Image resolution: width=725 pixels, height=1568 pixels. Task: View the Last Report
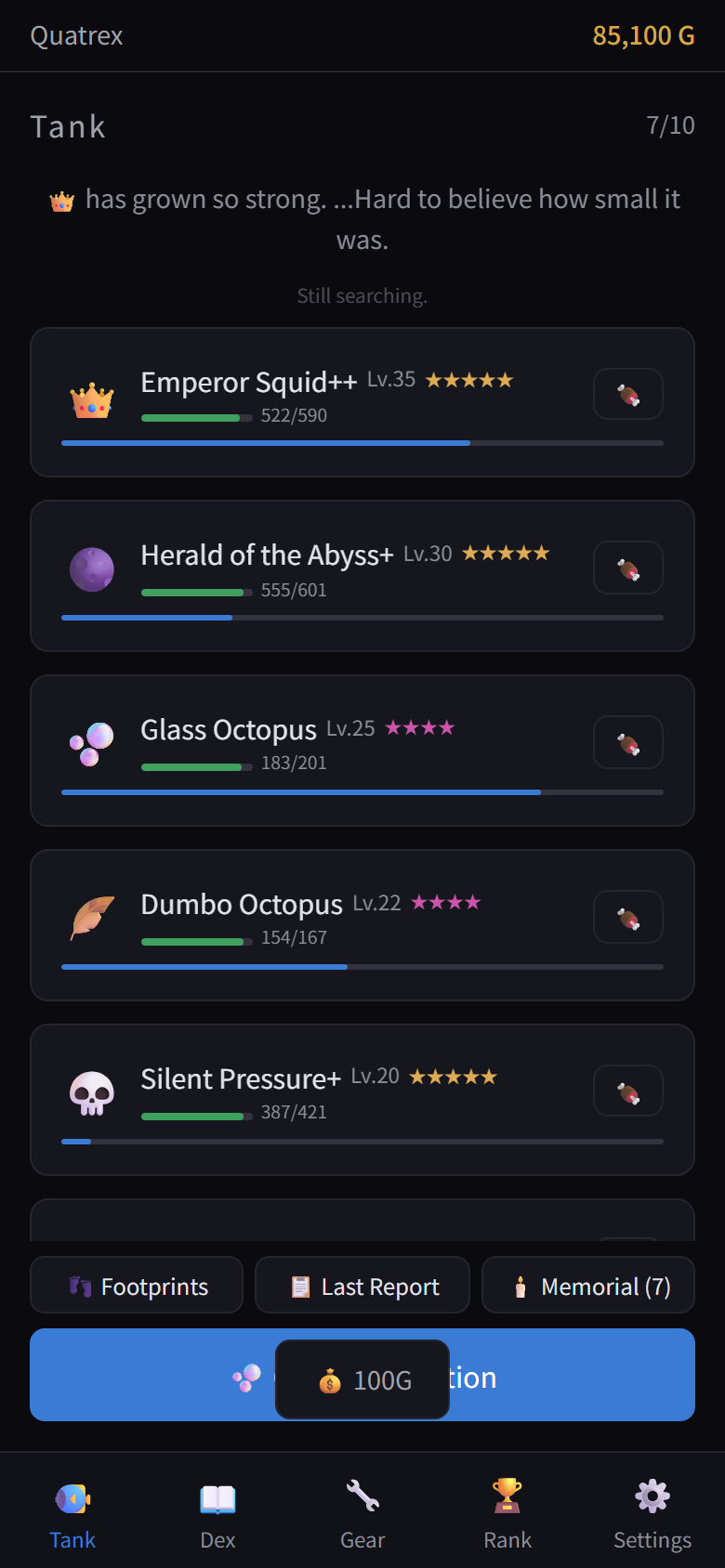[362, 1286]
